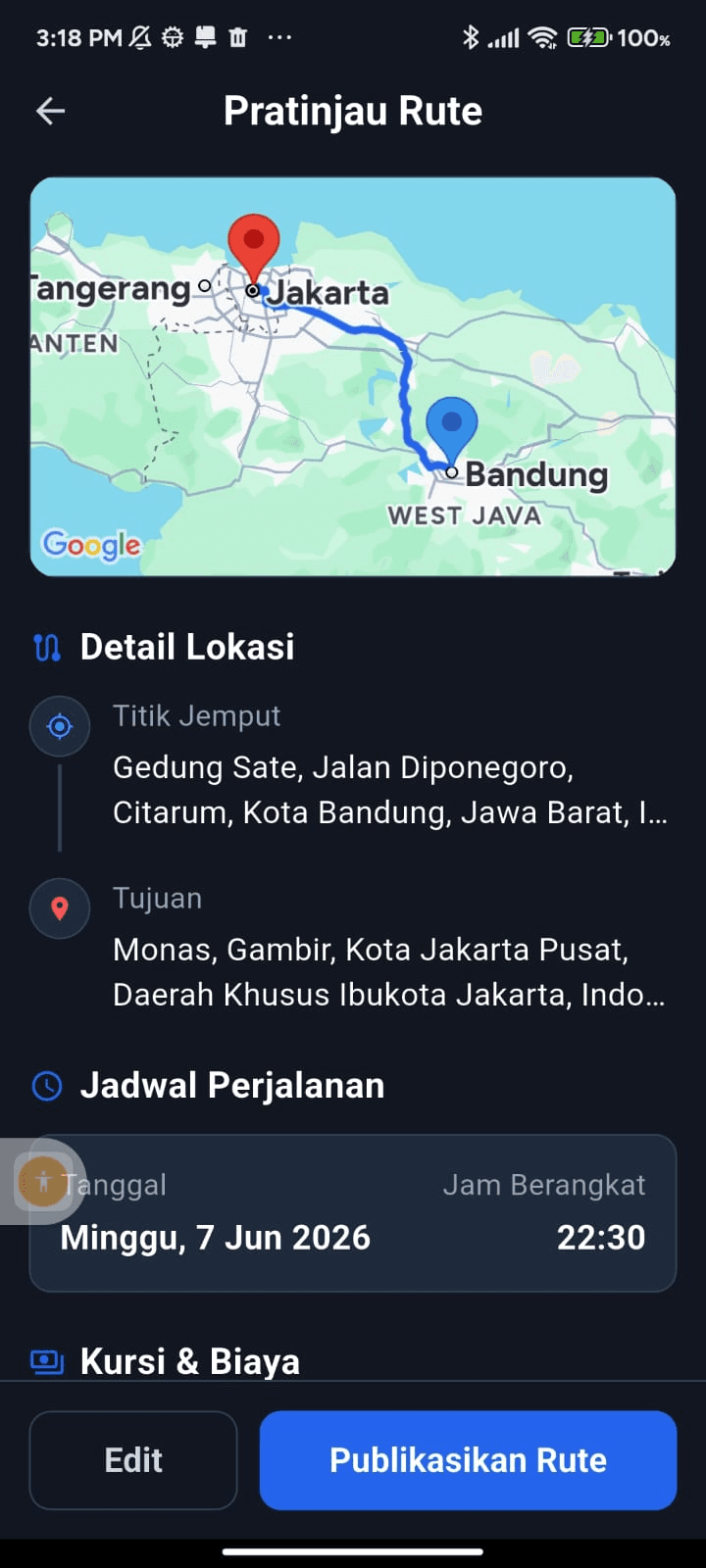Tap the Edit button
The image size is (706, 1568).
coord(133,1460)
